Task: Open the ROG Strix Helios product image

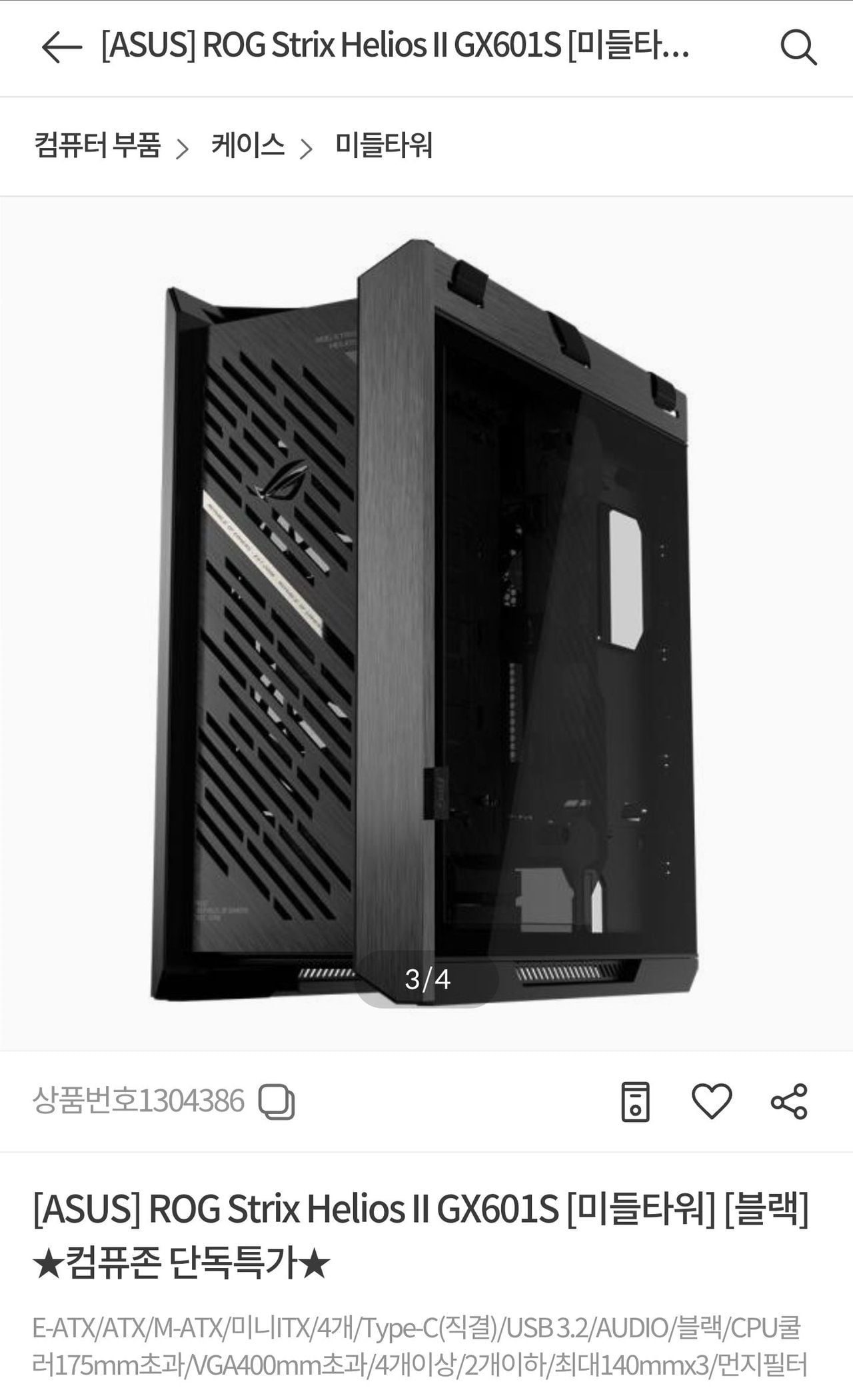Action: click(x=426, y=620)
